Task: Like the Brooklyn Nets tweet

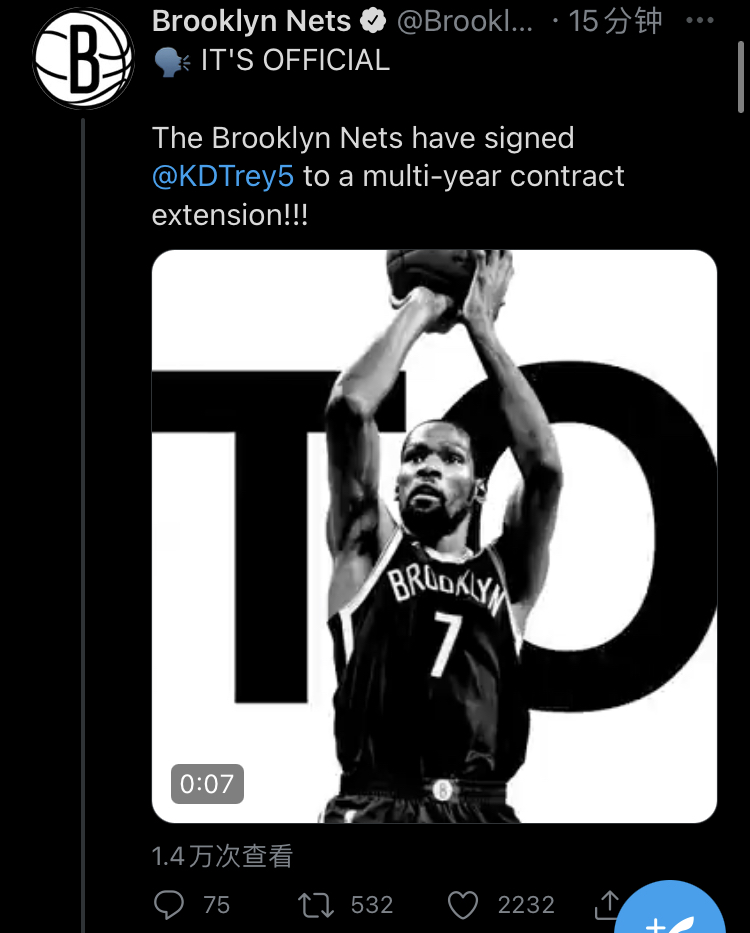Action: [463, 905]
